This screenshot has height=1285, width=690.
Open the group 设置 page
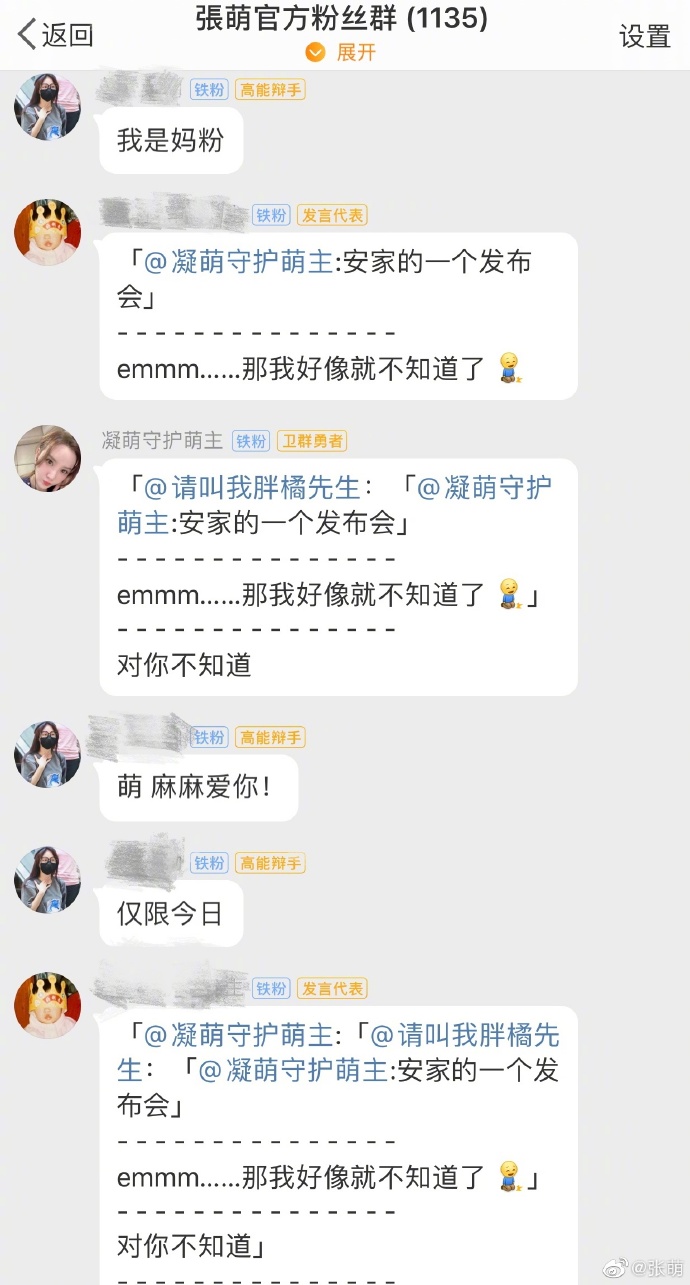pos(644,36)
